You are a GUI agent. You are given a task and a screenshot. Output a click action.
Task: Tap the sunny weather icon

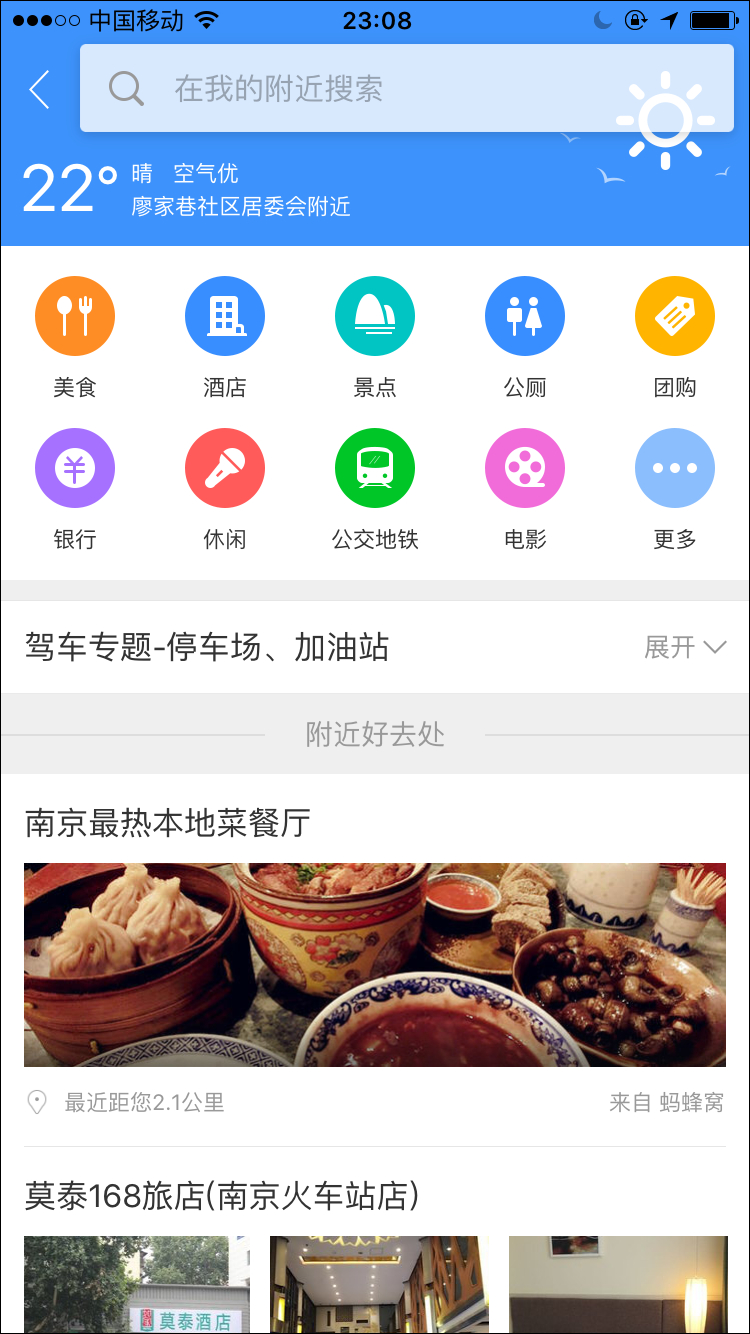[x=666, y=120]
